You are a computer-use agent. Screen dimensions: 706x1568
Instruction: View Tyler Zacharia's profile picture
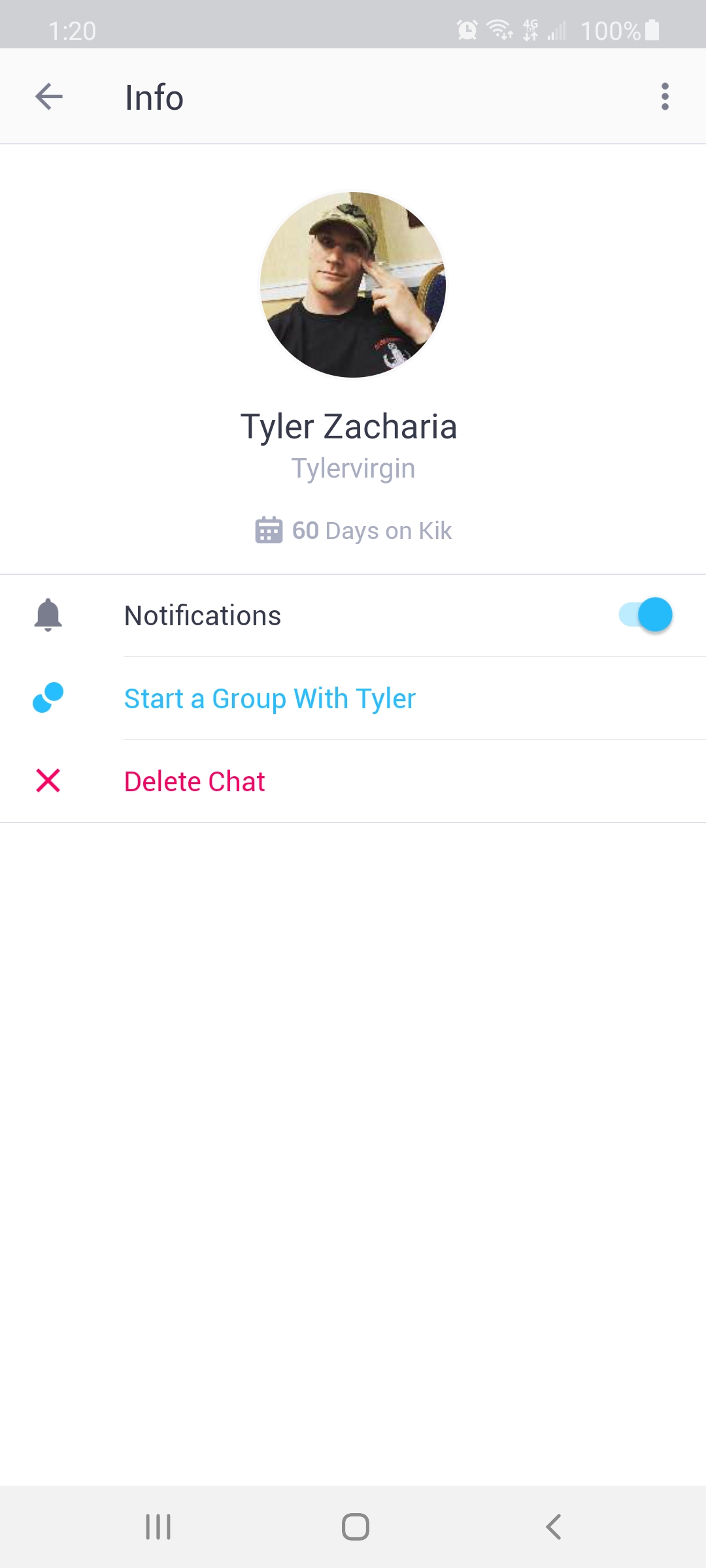pyautogui.click(x=353, y=284)
